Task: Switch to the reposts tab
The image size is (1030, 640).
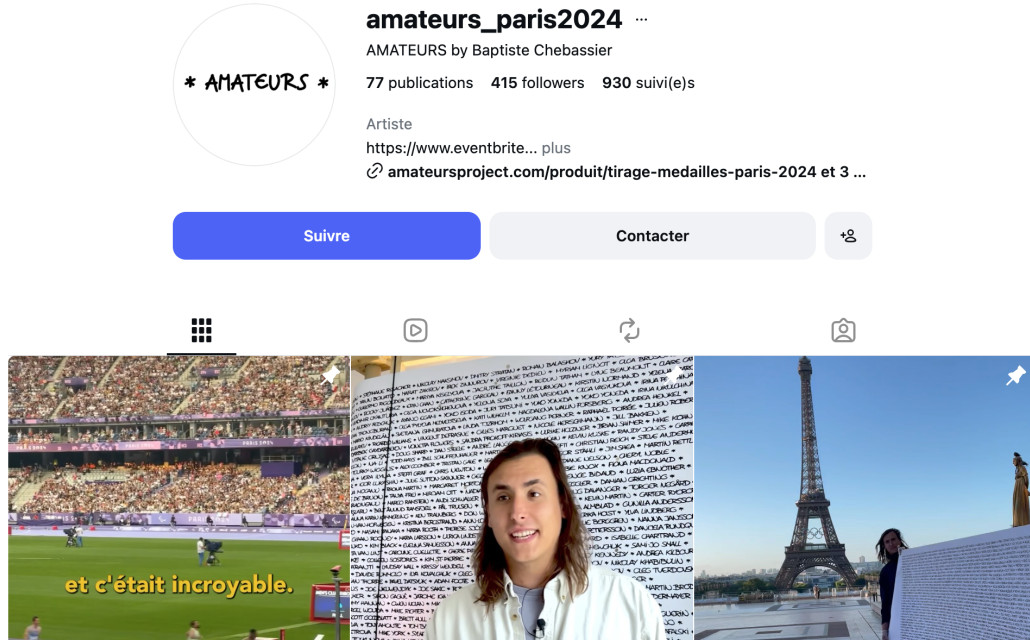Action: click(x=629, y=330)
